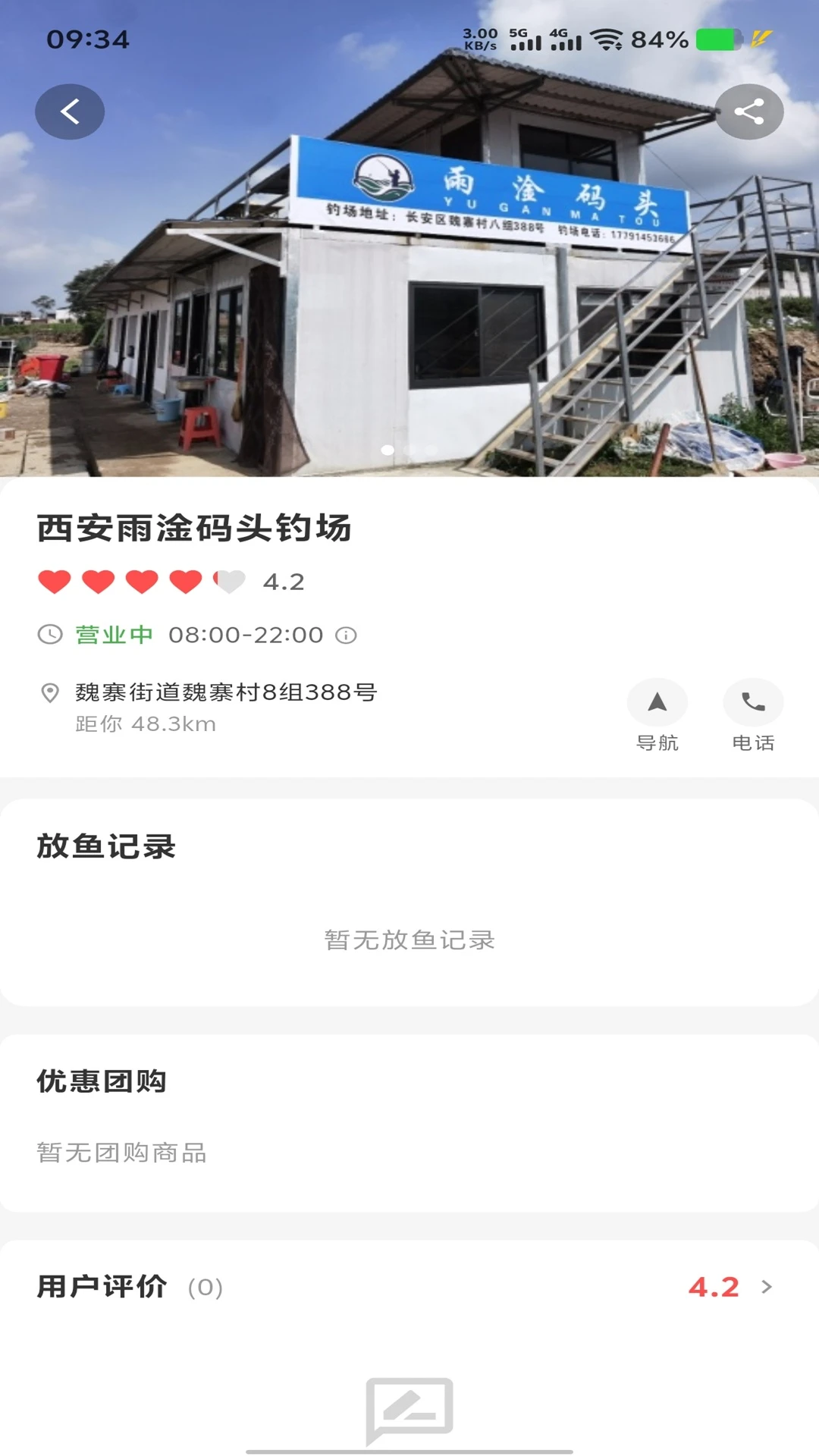819x1456 pixels.
Task: Share this fishing spot
Action: pos(749,111)
